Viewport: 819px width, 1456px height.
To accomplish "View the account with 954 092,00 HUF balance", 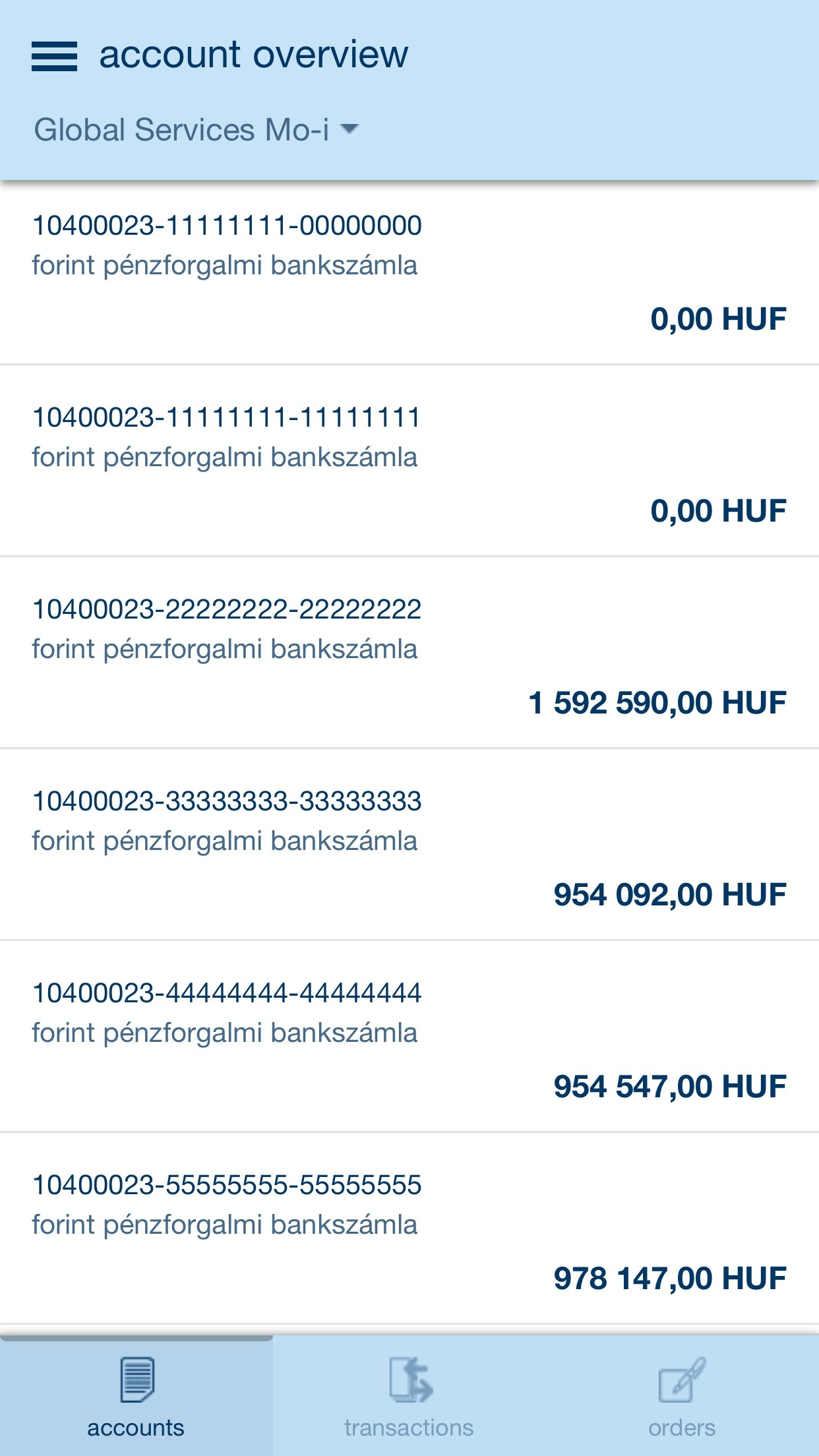I will click(x=409, y=845).
